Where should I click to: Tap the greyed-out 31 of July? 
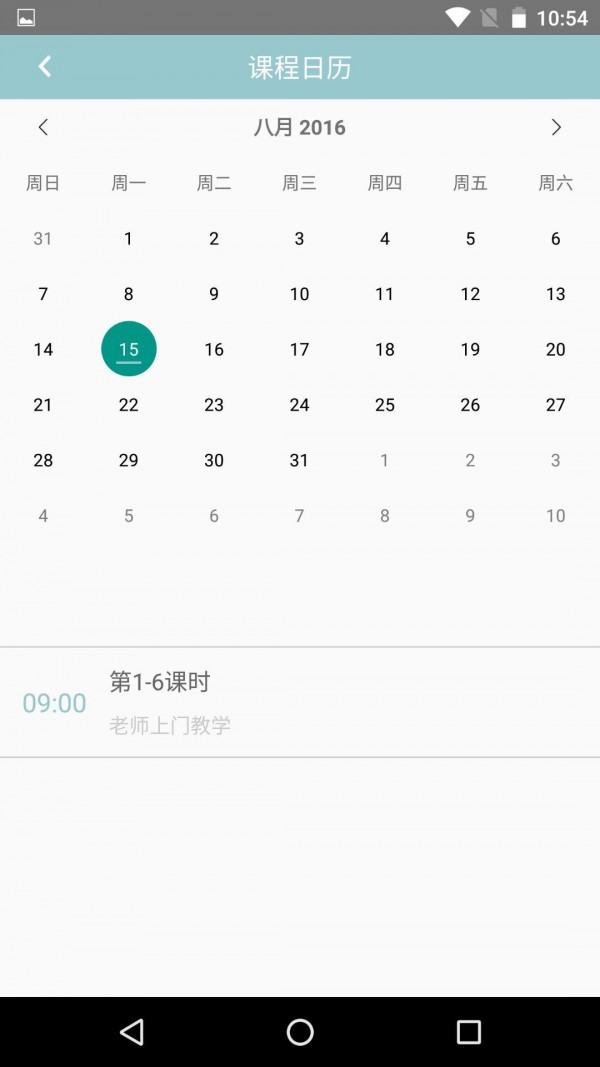tap(43, 239)
